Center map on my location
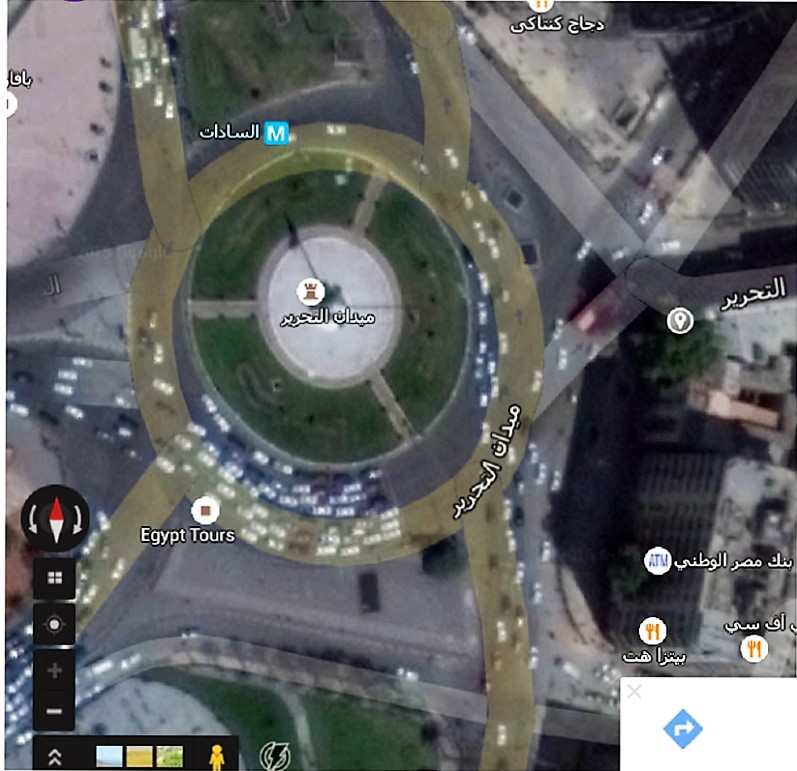The width and height of the screenshot is (797, 771). click(x=55, y=624)
